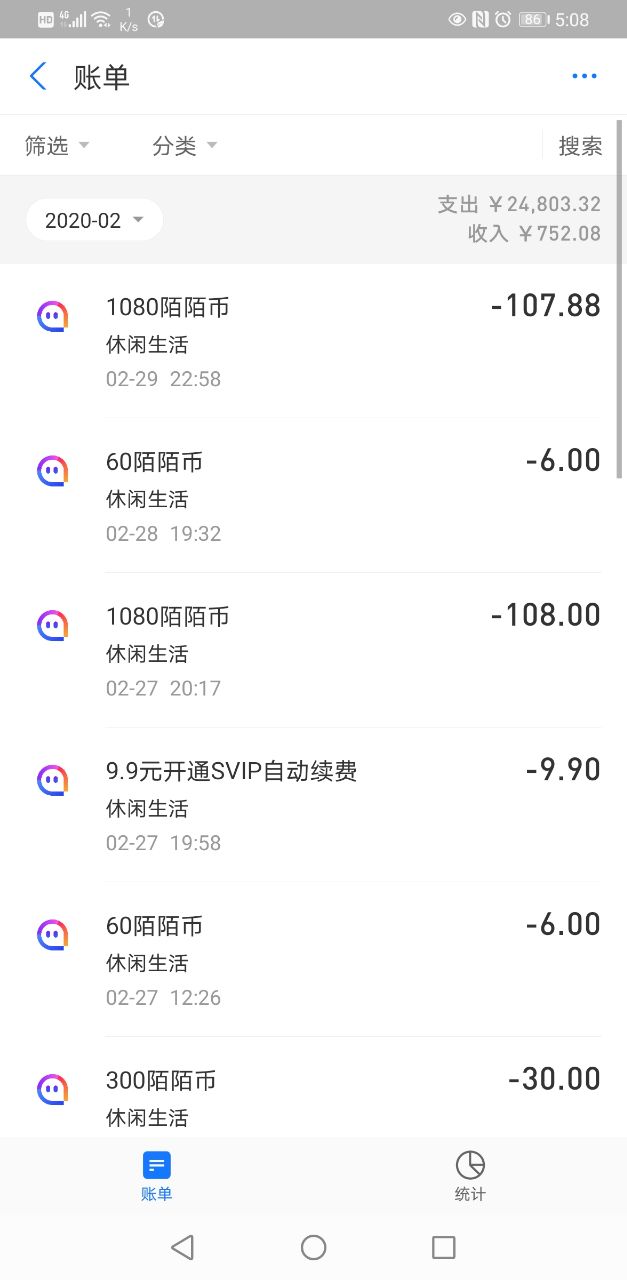Select the 账单 bottom tab
Screen dimensions: 627x1280
coord(157,1175)
